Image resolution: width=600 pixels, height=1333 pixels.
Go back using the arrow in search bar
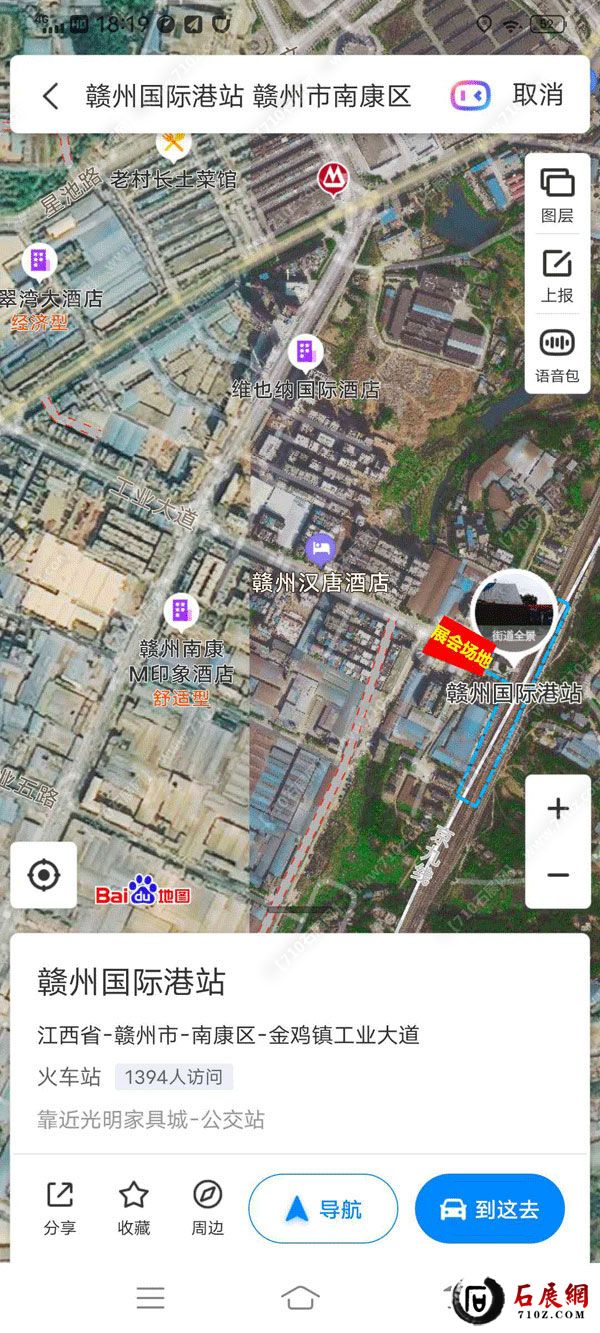pyautogui.click(x=51, y=96)
